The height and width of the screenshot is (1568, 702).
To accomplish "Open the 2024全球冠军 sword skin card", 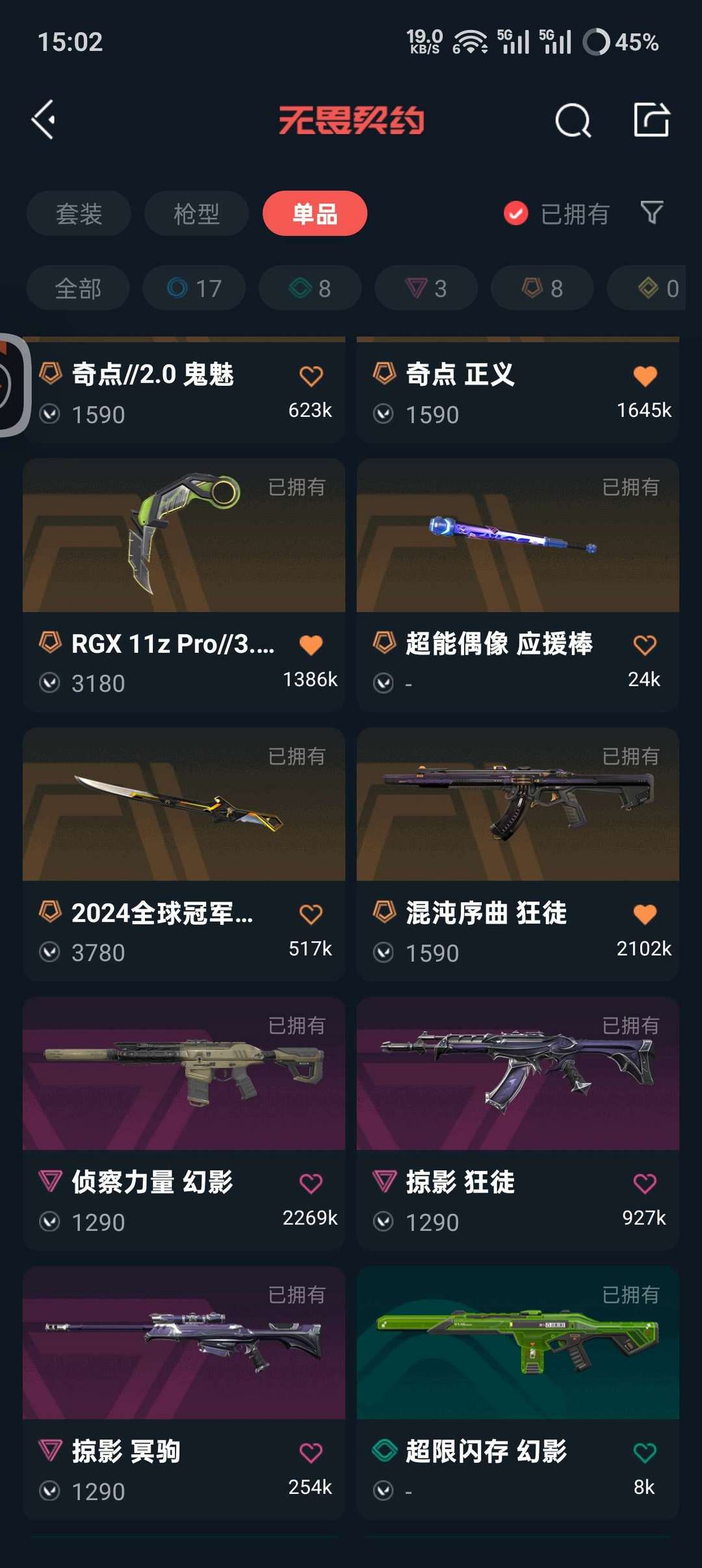I will pos(184,805).
